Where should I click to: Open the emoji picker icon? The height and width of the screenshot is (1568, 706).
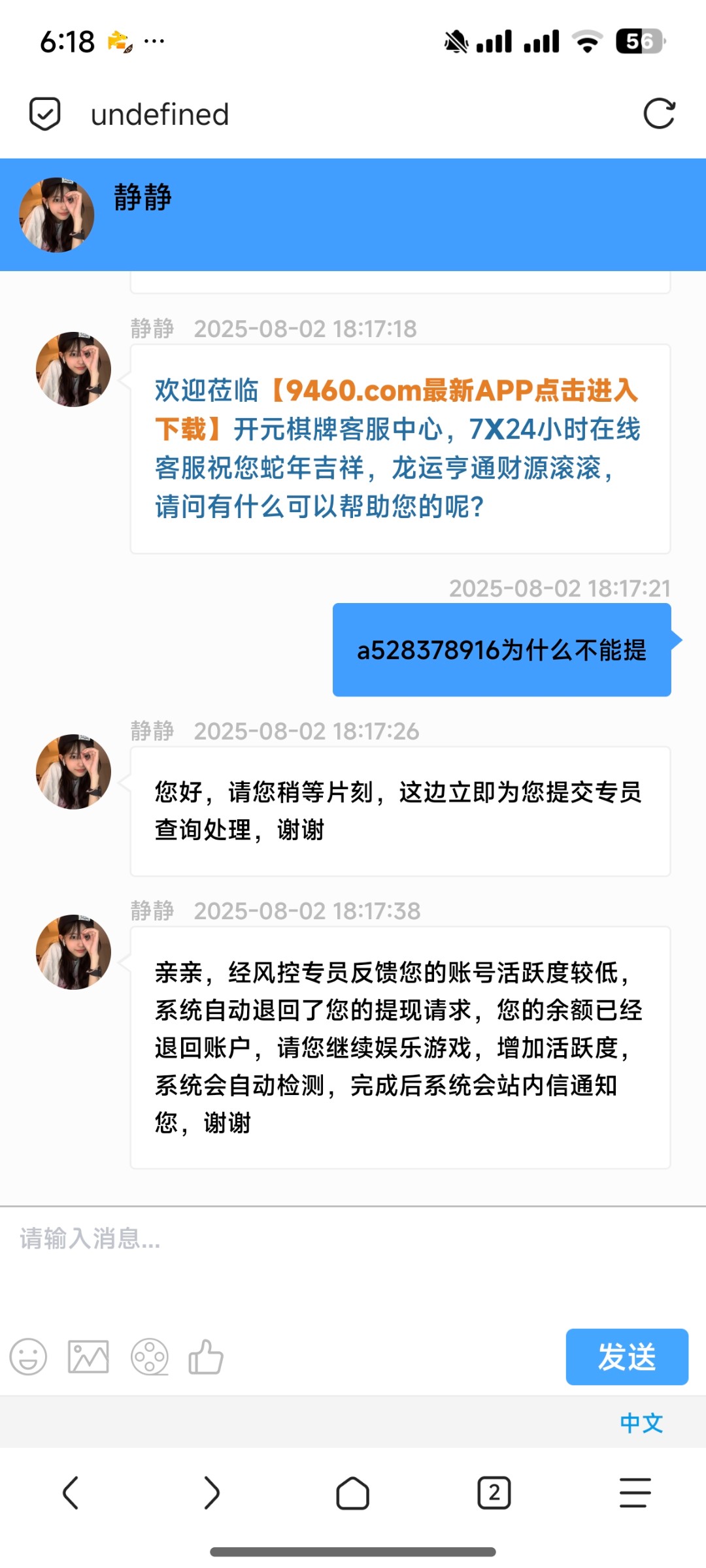tap(29, 1356)
